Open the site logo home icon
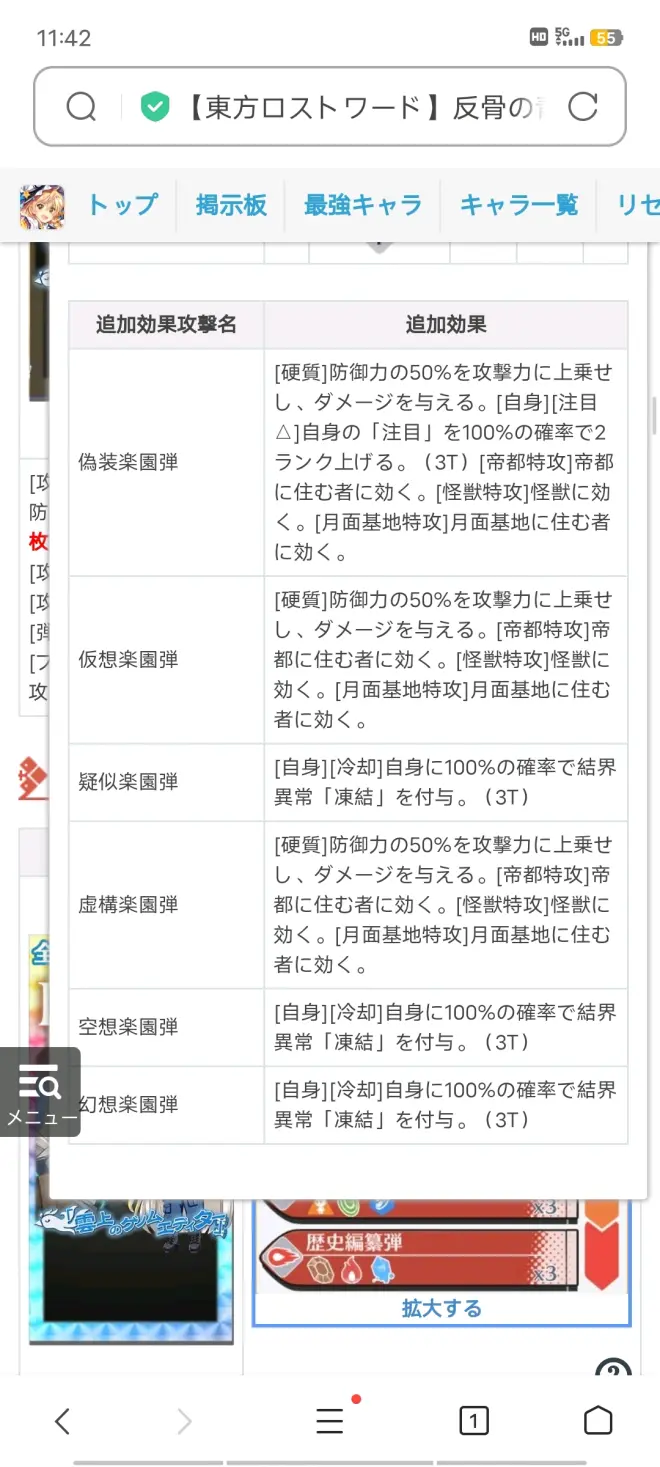 (42, 207)
